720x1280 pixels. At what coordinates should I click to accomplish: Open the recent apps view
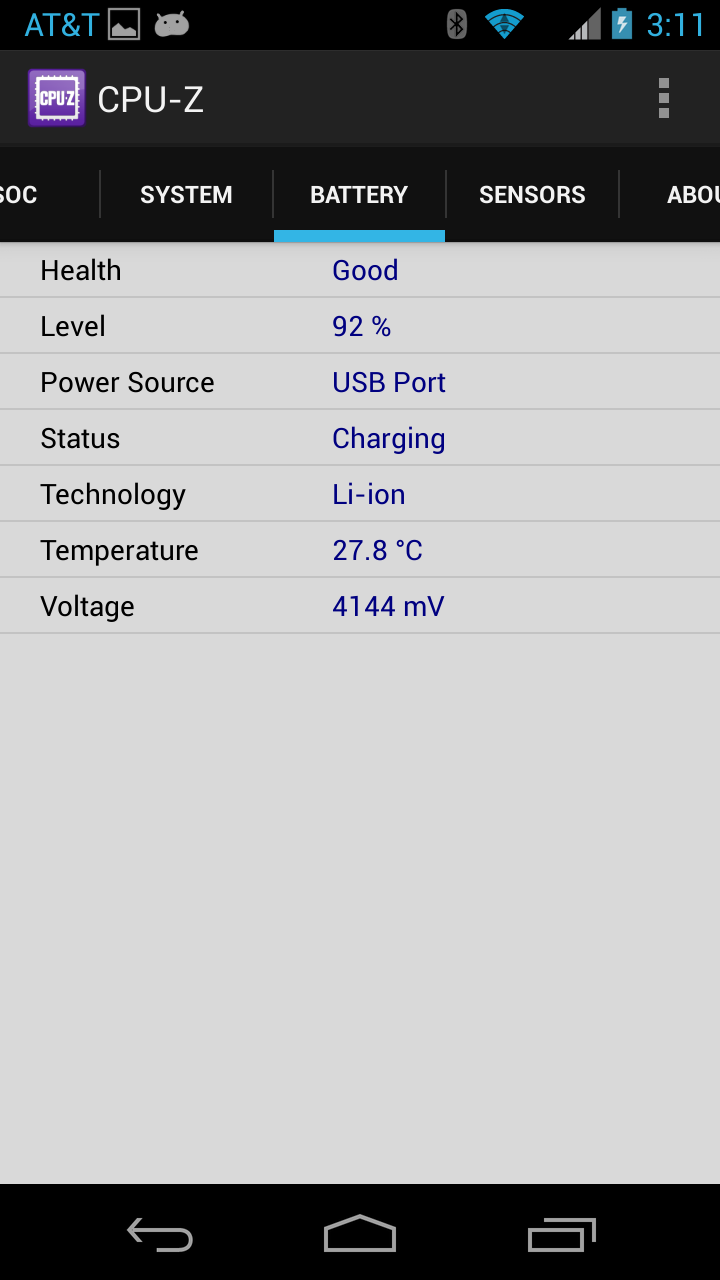(x=561, y=1236)
